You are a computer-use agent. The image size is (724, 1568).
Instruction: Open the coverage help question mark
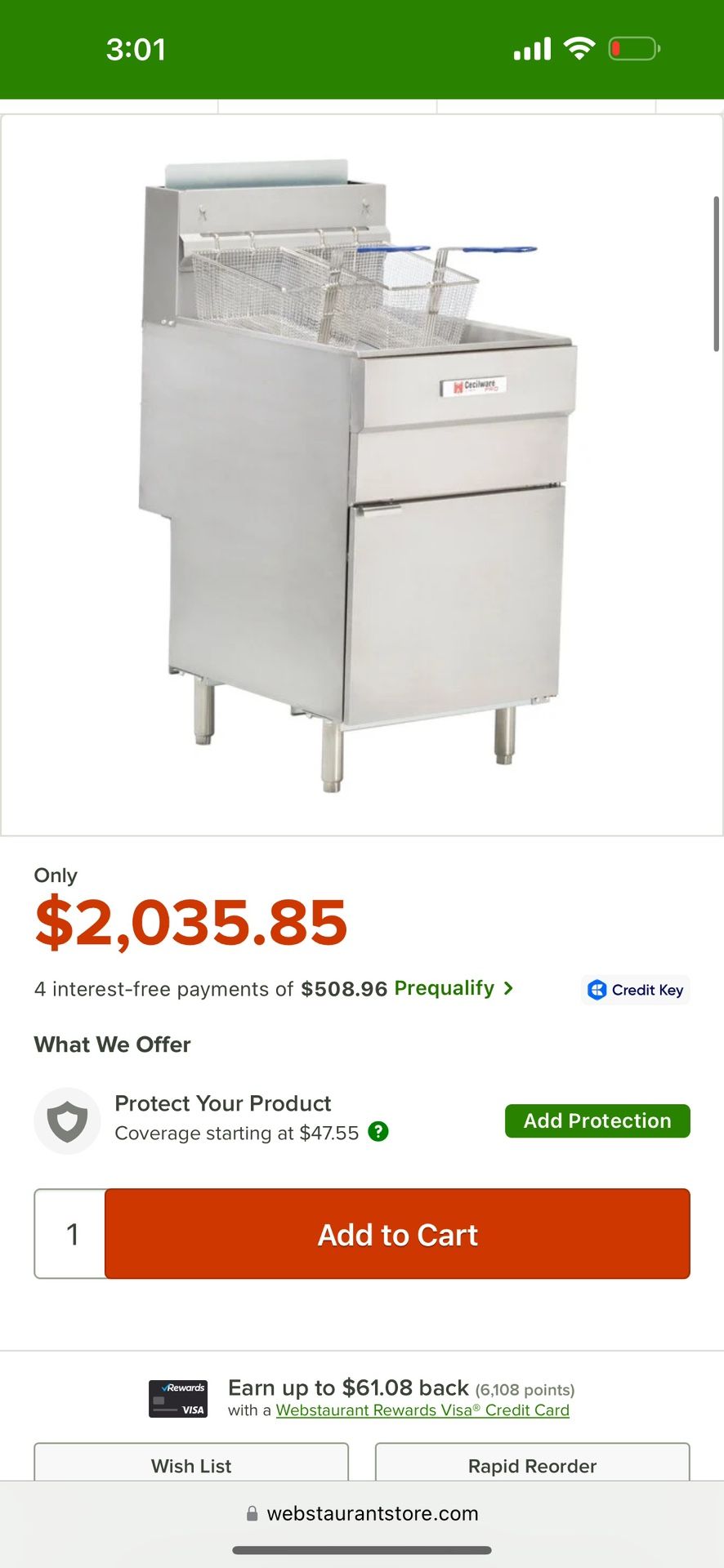(x=378, y=1132)
